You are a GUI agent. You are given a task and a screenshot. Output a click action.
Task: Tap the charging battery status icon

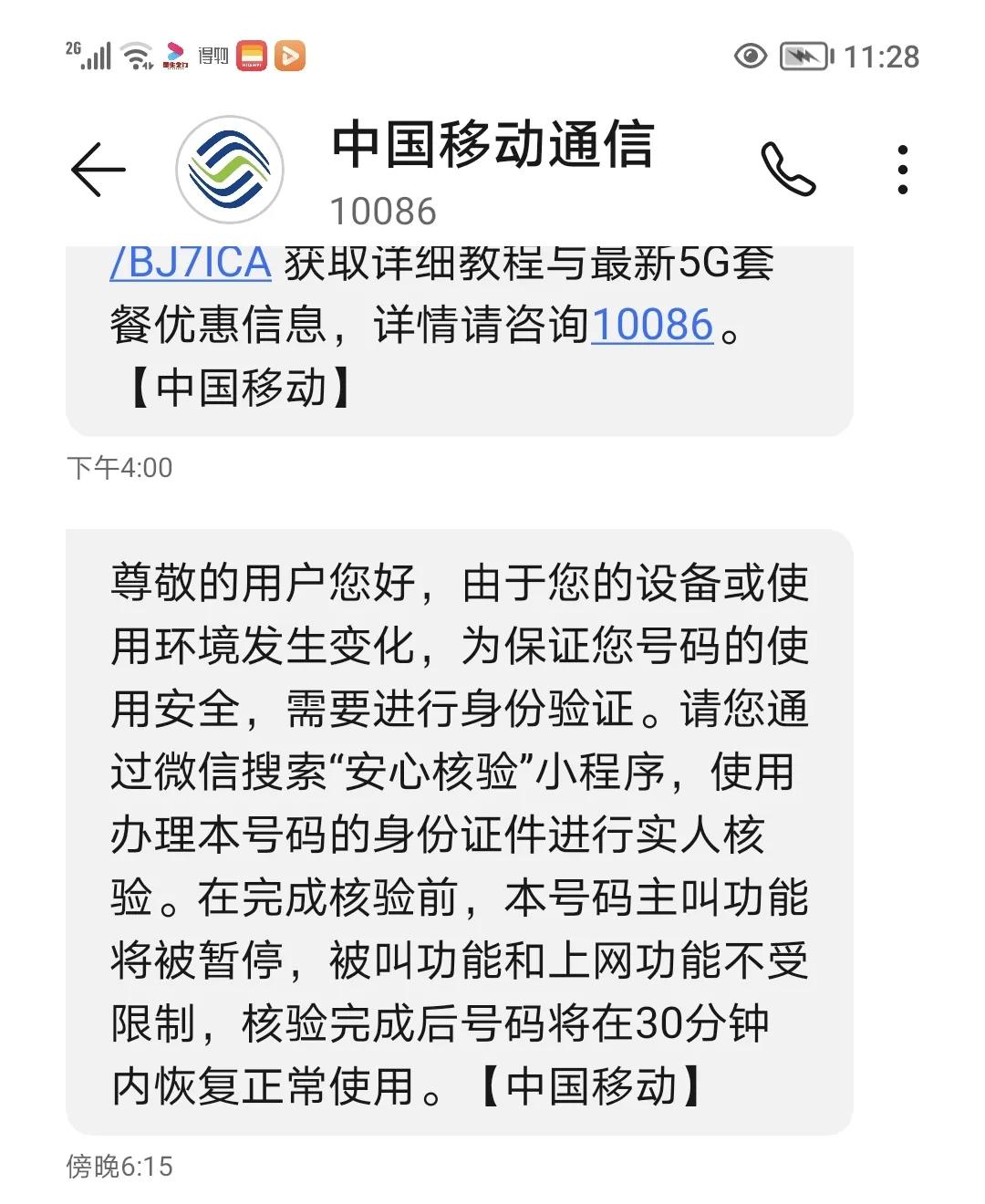point(804,56)
